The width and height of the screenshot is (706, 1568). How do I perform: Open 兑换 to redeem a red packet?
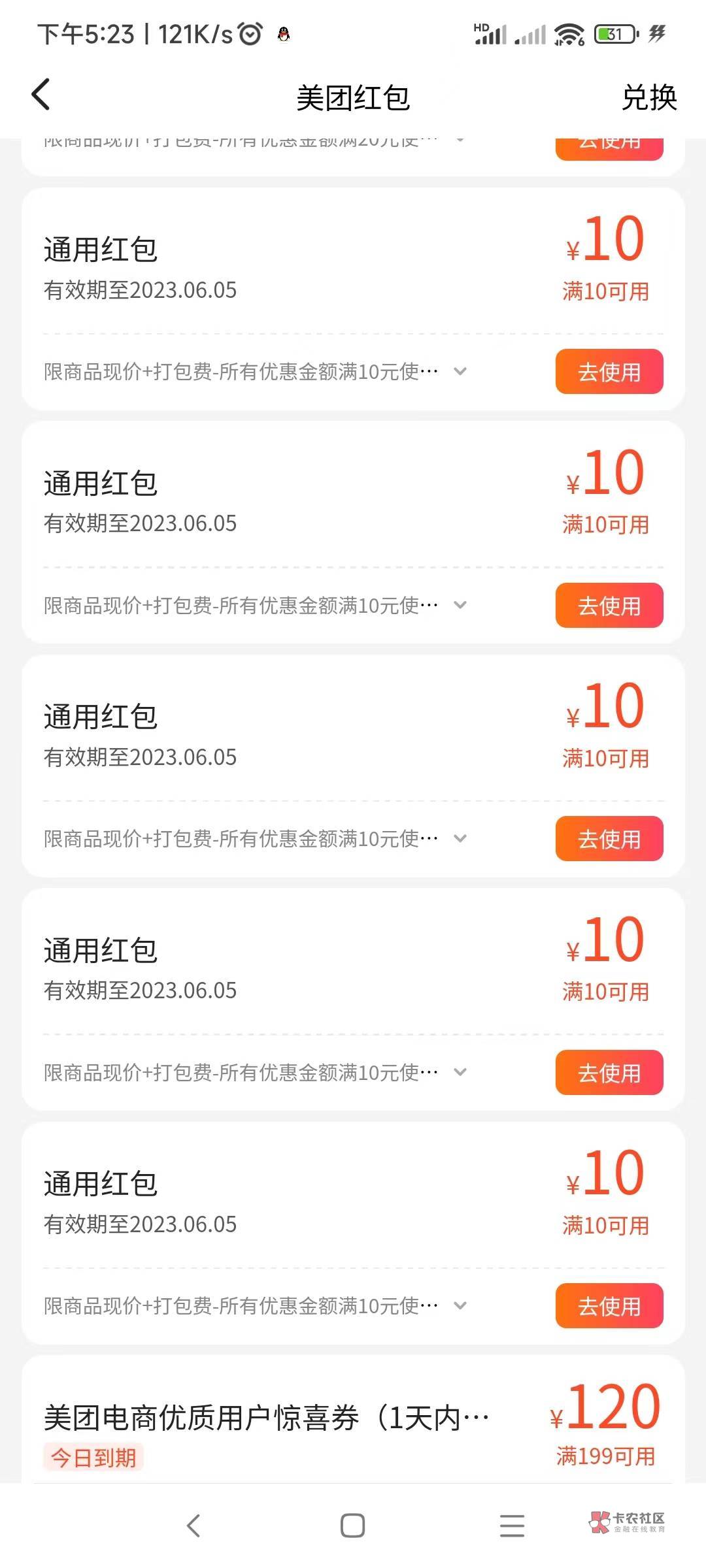(648, 98)
